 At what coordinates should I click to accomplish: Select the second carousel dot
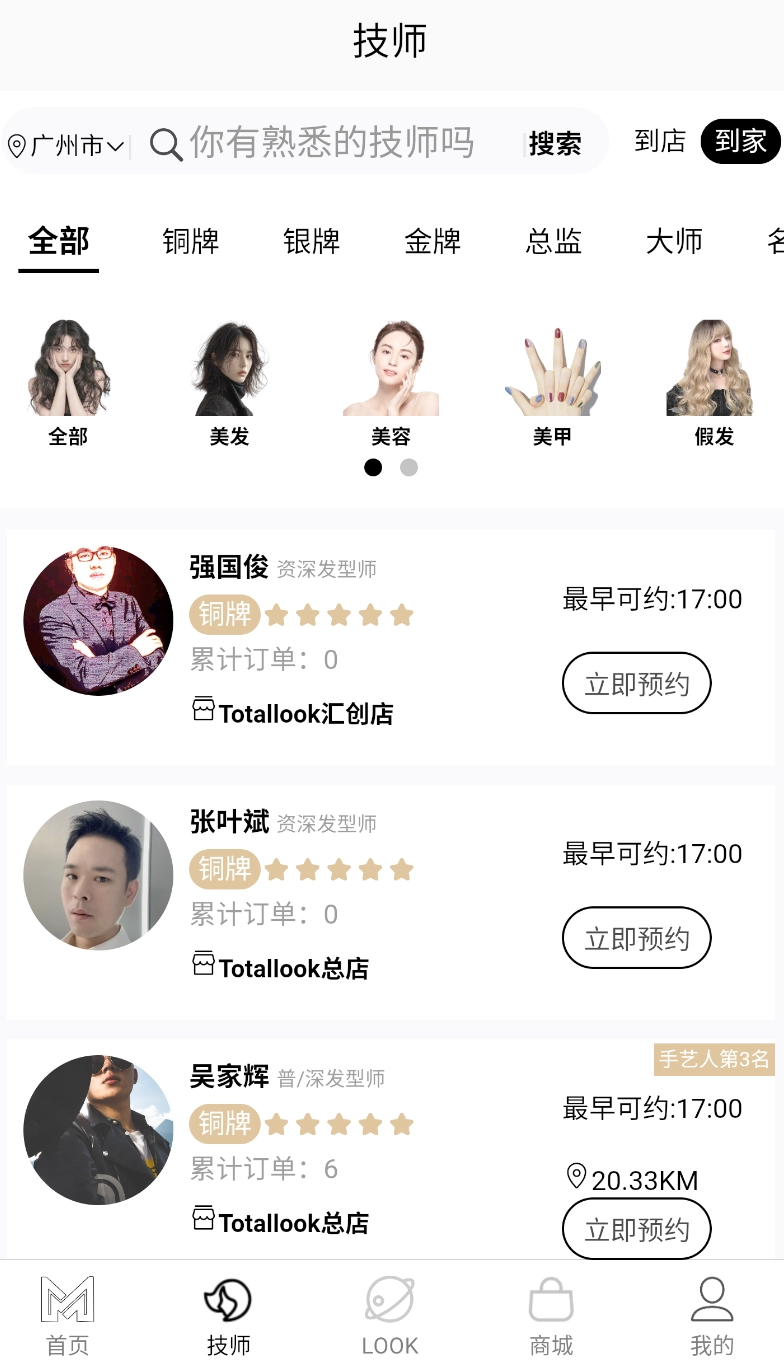409,467
